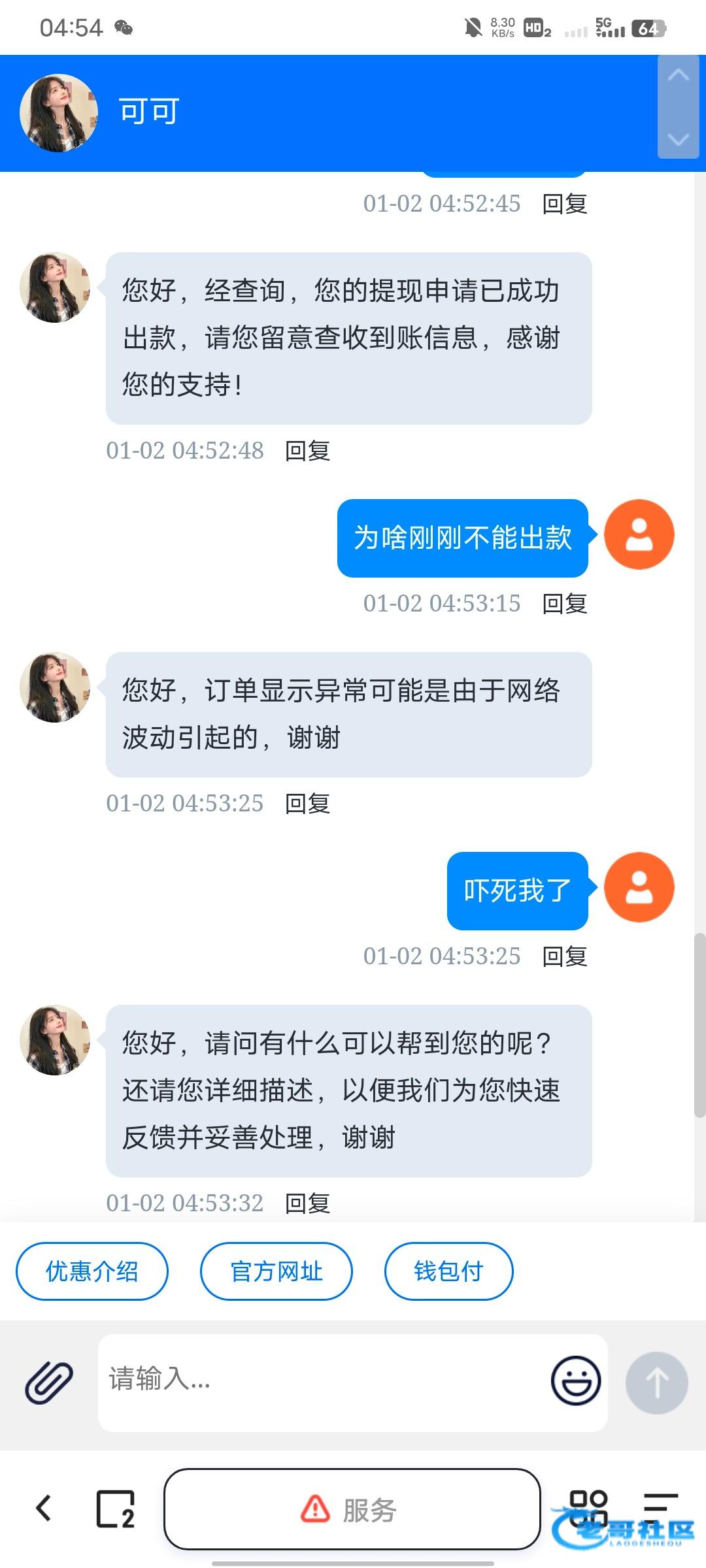The height and width of the screenshot is (1568, 706).
Task: Open 可可's avatar in the header
Action: click(x=58, y=113)
